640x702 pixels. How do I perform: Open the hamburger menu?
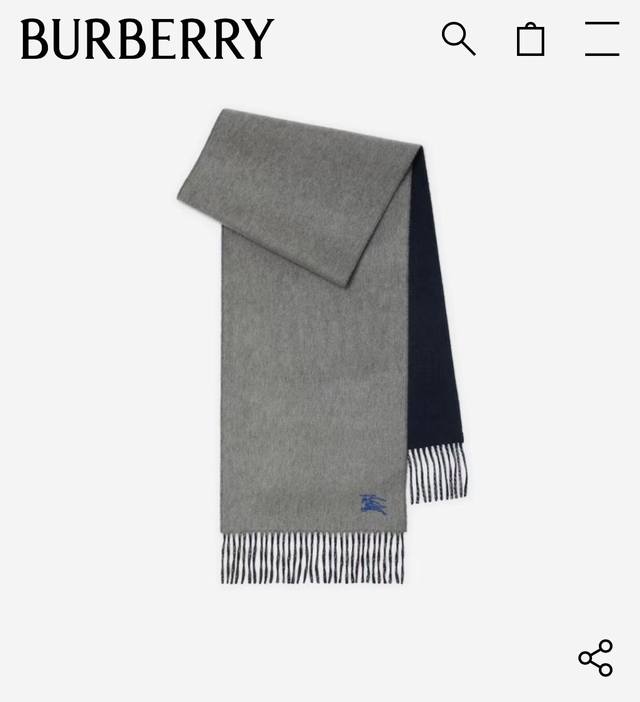click(x=602, y=39)
